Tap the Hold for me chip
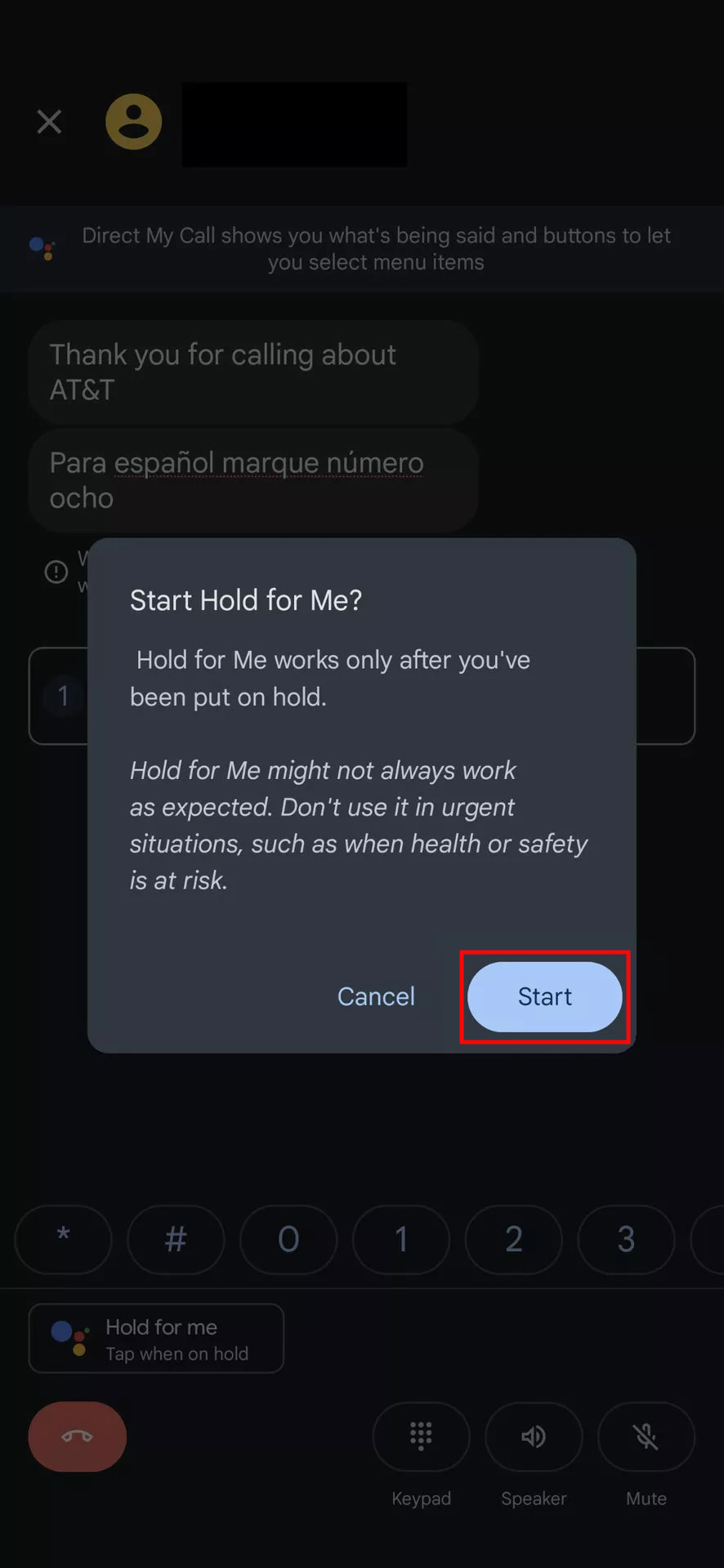This screenshot has width=724, height=1568. pyautogui.click(x=156, y=1339)
